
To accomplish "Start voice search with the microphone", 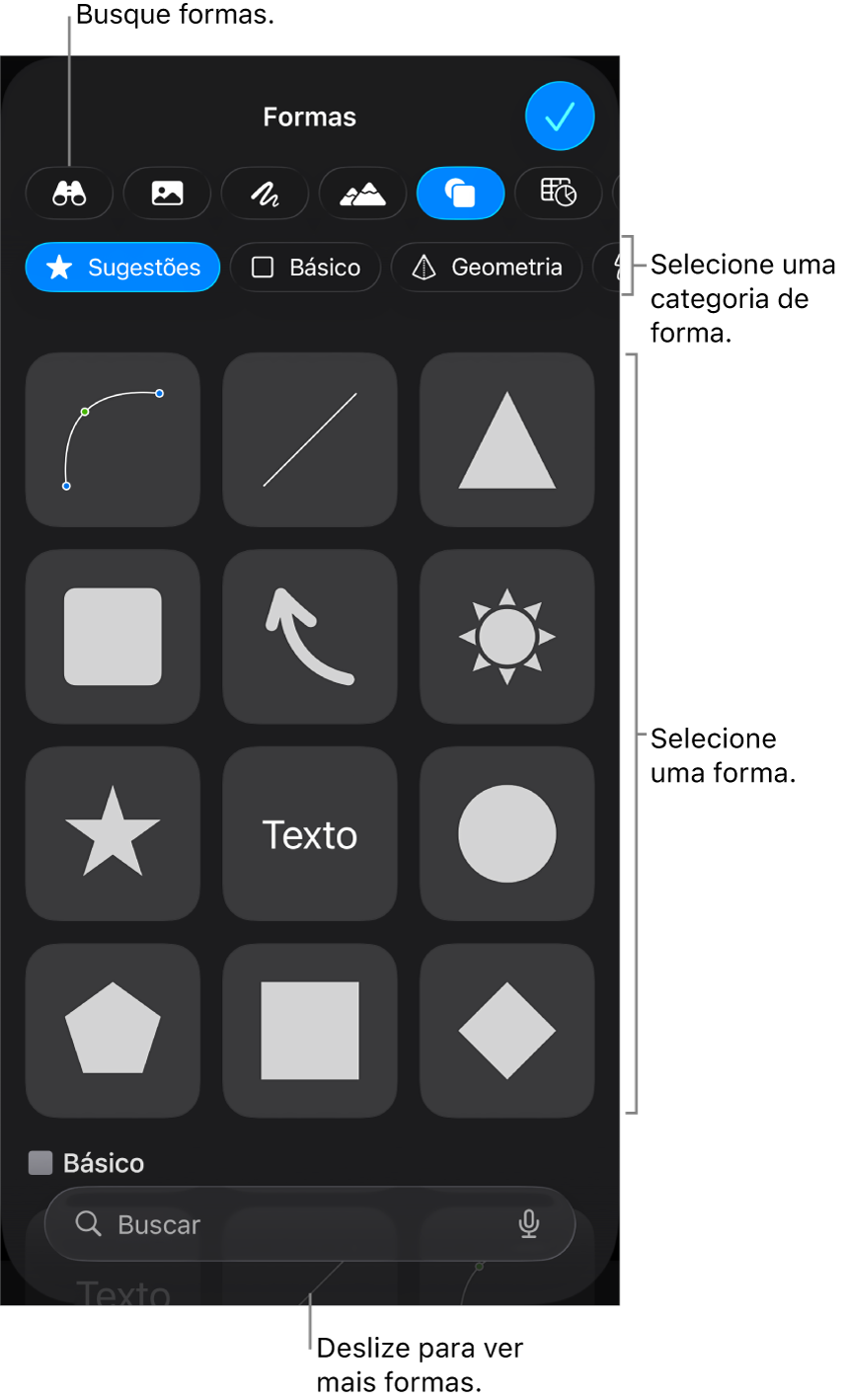I will (x=529, y=1224).
